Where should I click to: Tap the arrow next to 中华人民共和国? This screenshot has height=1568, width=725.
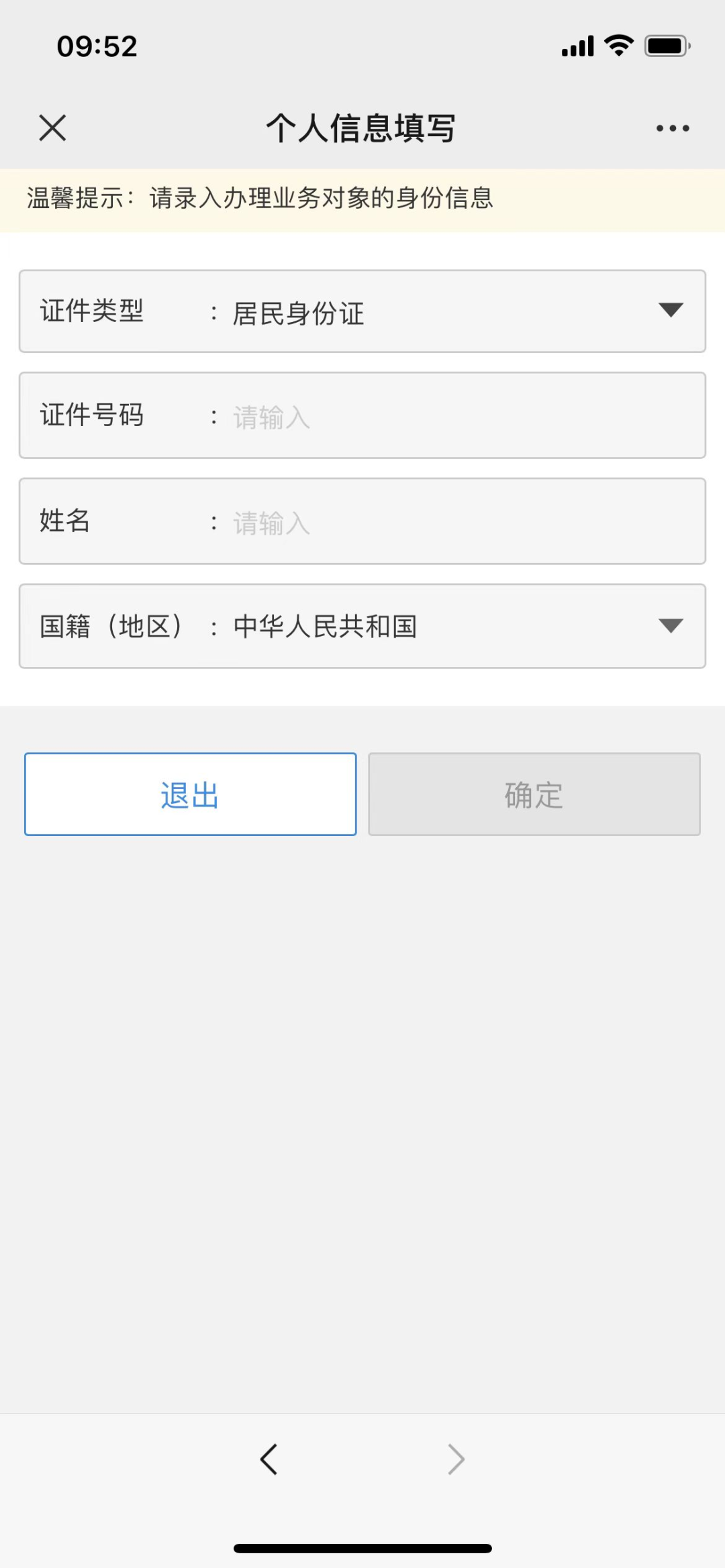tap(671, 625)
